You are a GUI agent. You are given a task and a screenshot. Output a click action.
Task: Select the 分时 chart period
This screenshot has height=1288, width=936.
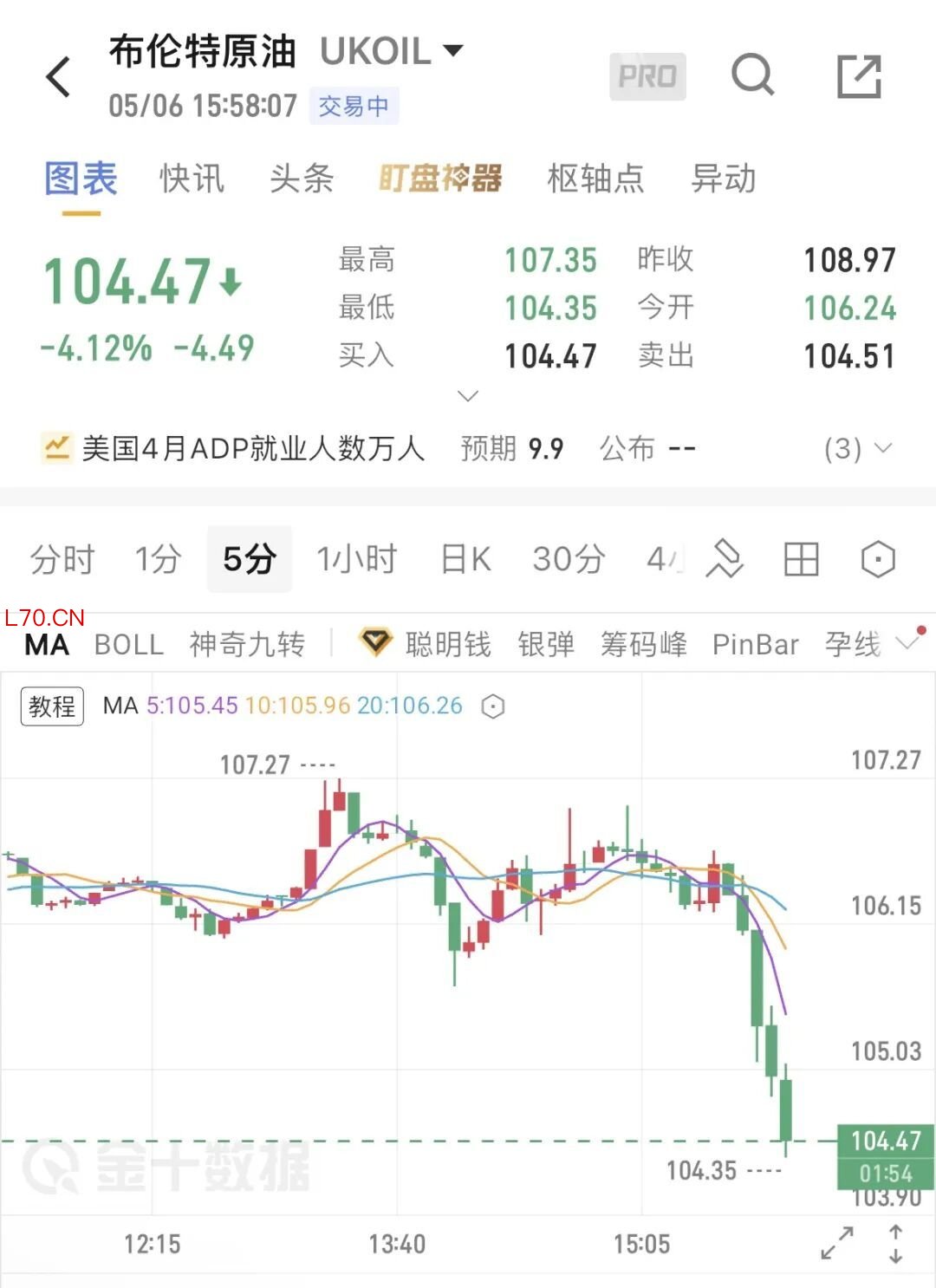click(x=62, y=559)
